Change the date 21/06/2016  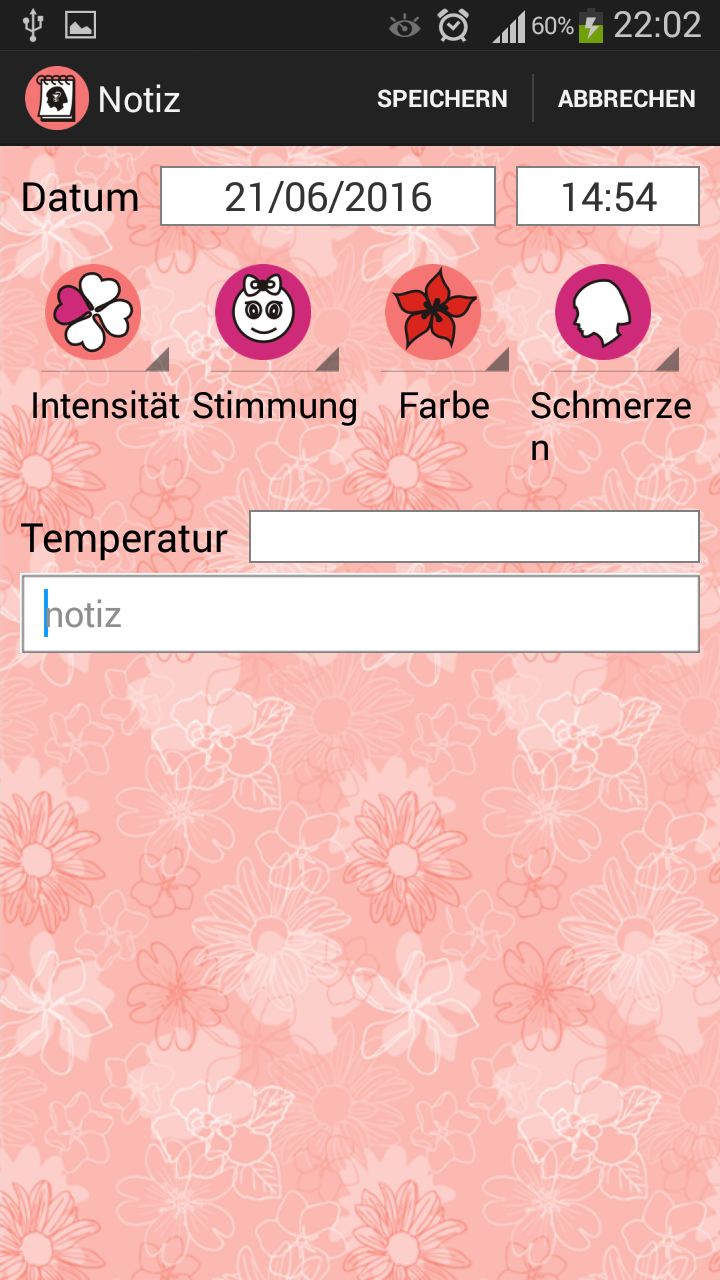[x=328, y=197]
